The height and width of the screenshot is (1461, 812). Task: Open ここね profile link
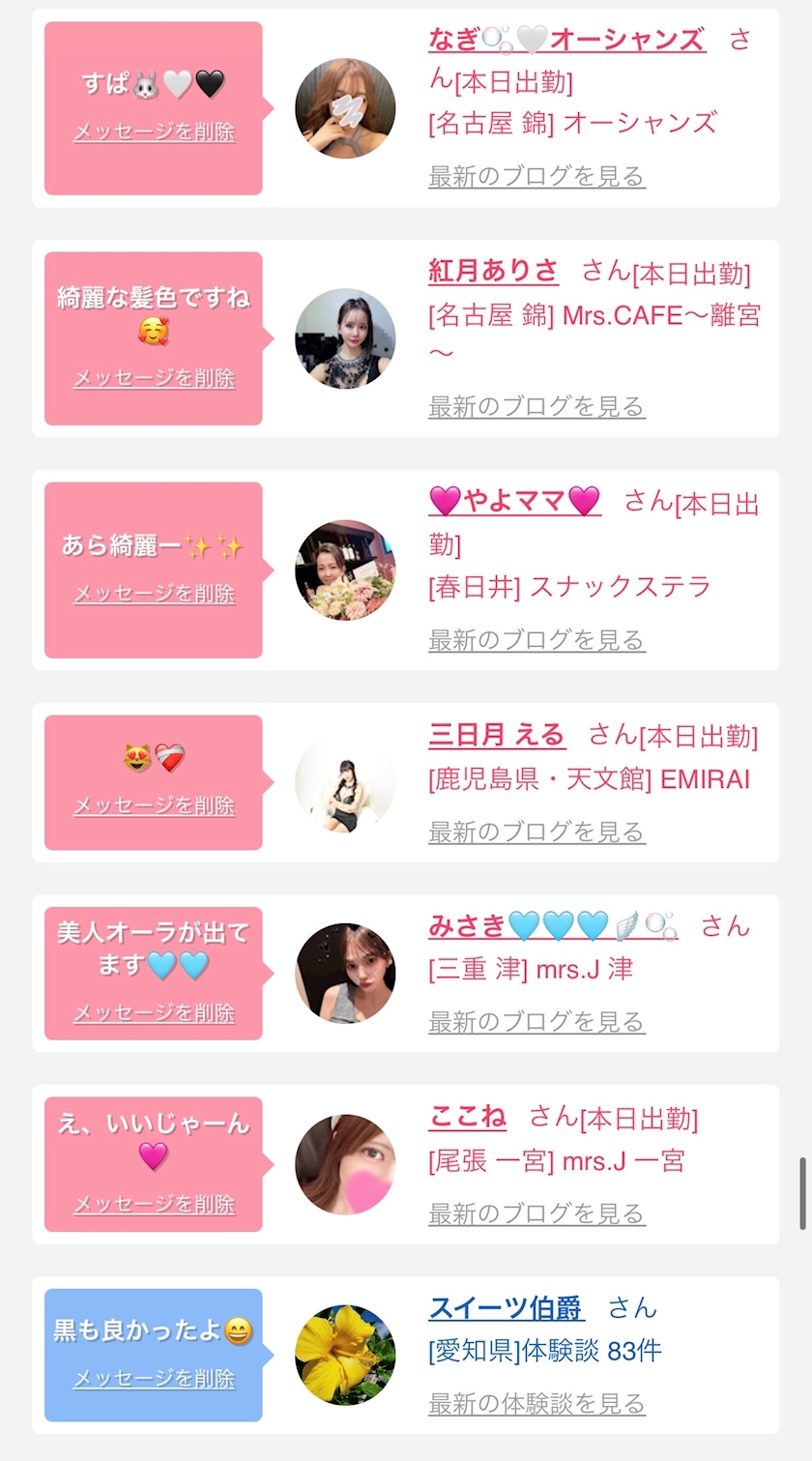pyautogui.click(x=467, y=1117)
